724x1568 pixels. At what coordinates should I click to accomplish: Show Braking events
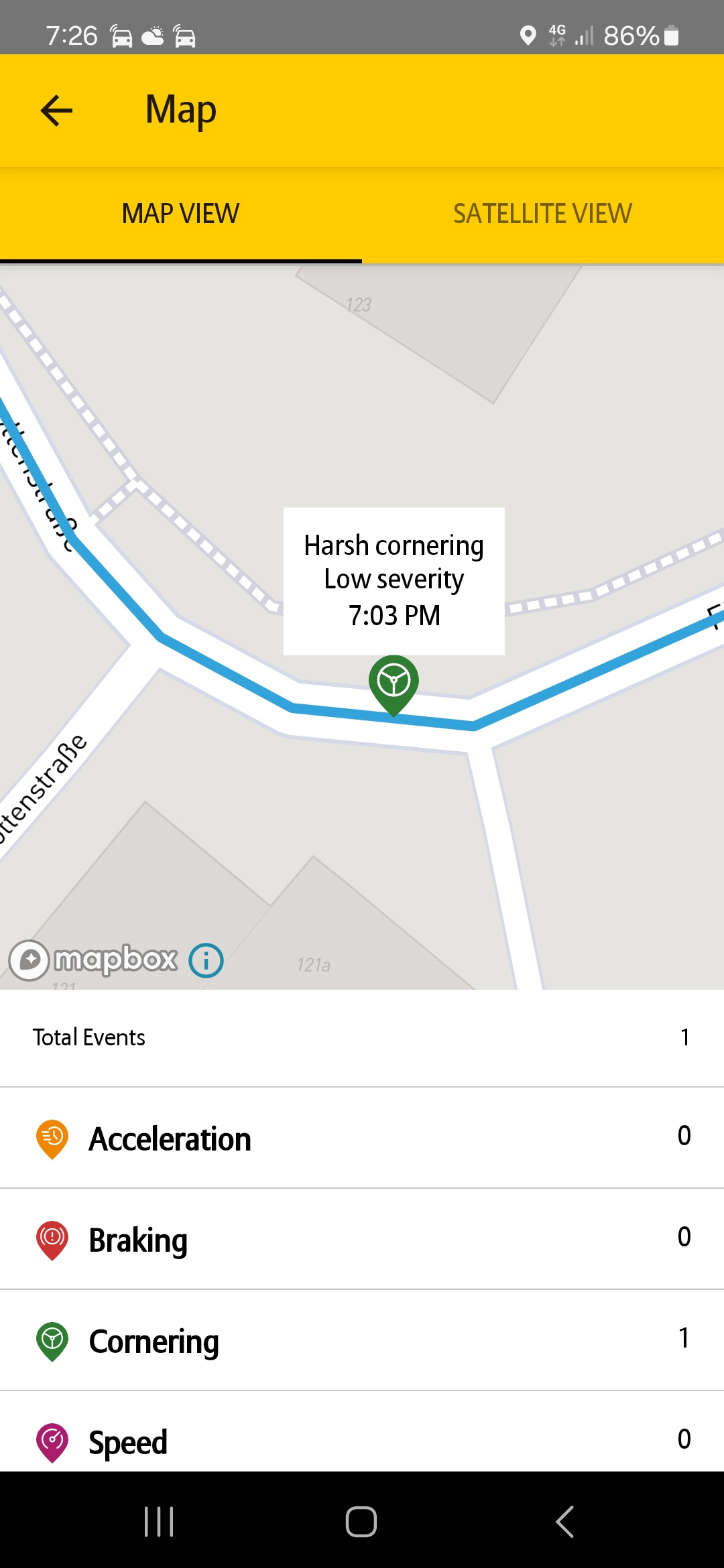click(x=362, y=1240)
